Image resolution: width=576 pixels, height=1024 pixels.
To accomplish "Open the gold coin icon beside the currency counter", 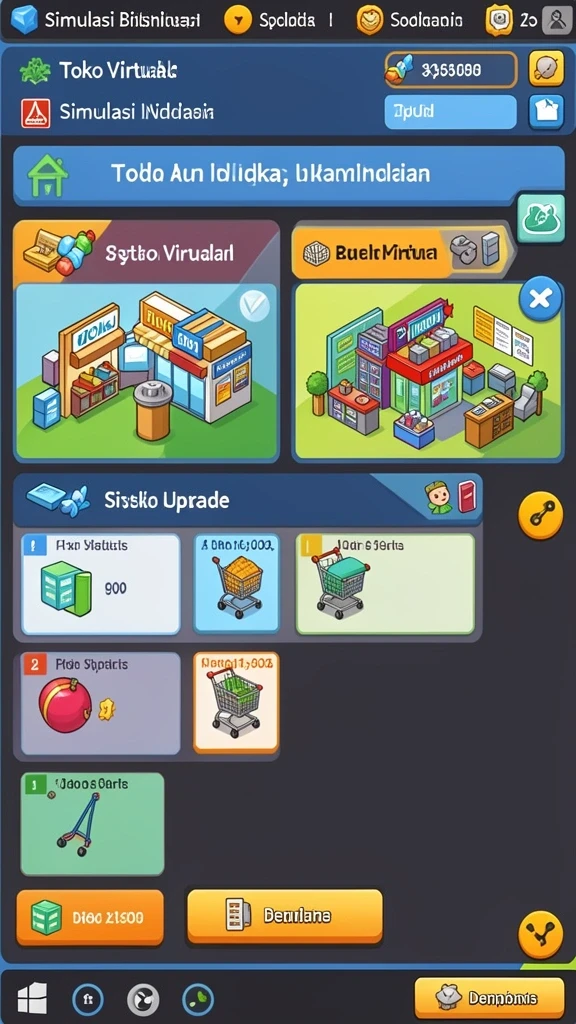I will (x=546, y=69).
